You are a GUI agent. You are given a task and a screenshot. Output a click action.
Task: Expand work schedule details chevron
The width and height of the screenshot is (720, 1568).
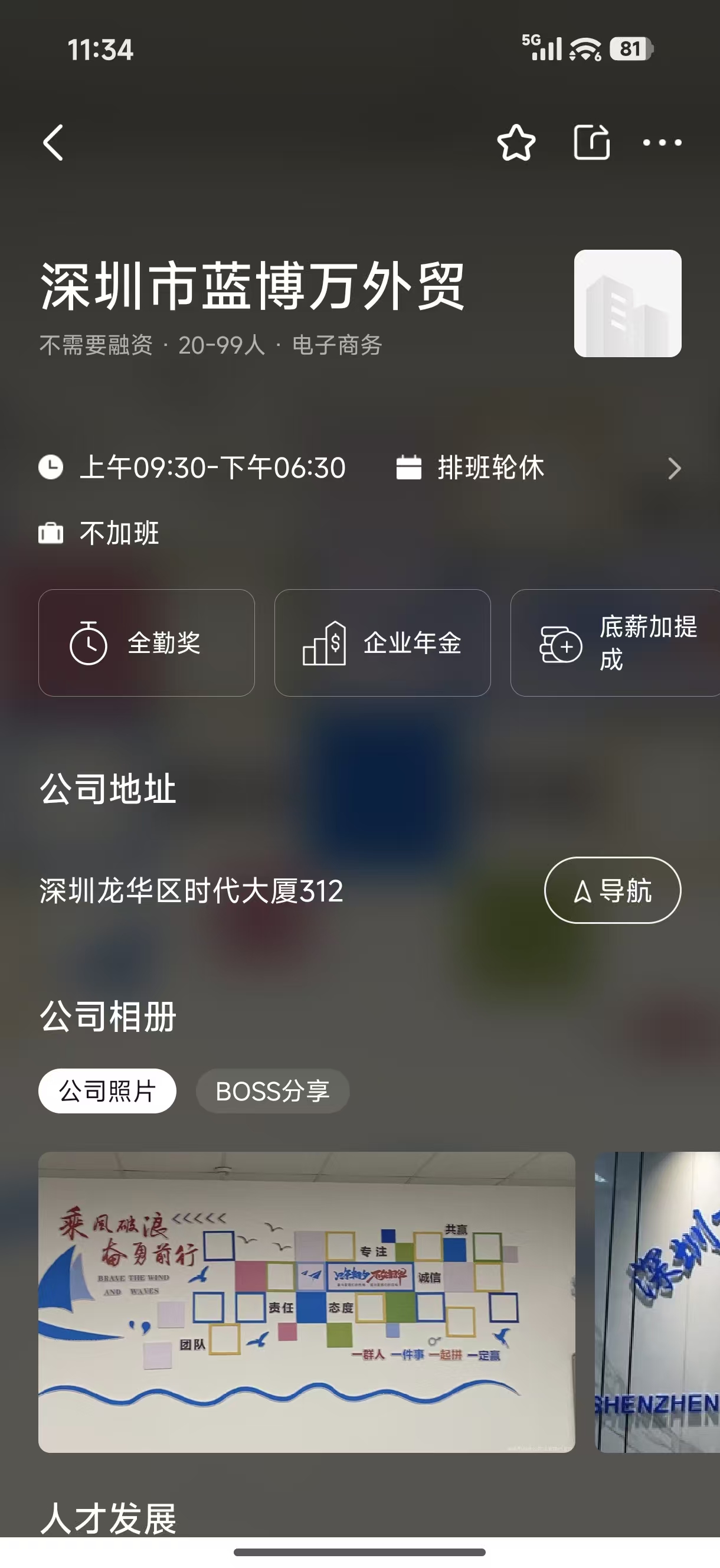(x=674, y=468)
